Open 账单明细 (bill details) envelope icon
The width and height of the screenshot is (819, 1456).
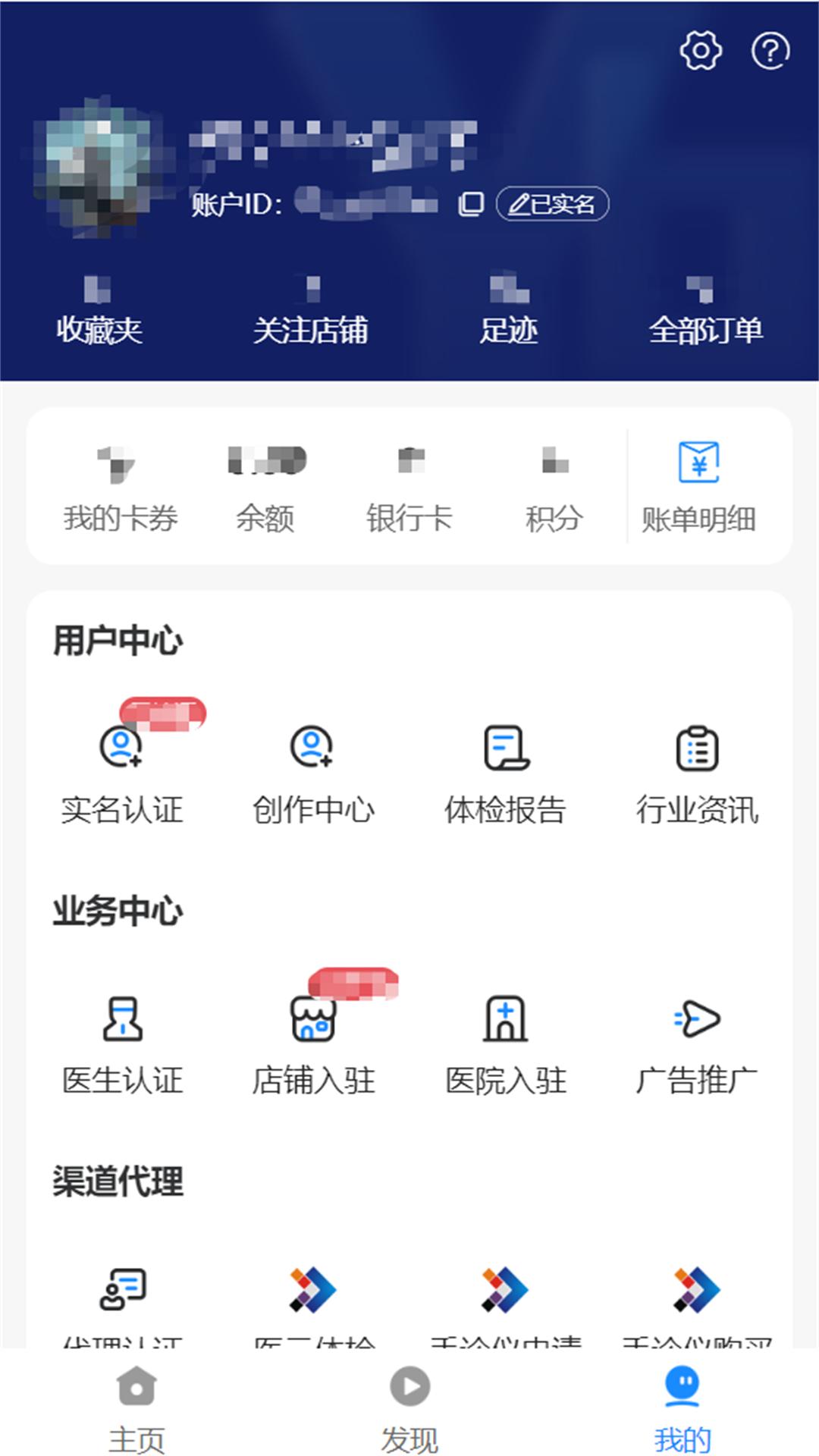tap(699, 464)
